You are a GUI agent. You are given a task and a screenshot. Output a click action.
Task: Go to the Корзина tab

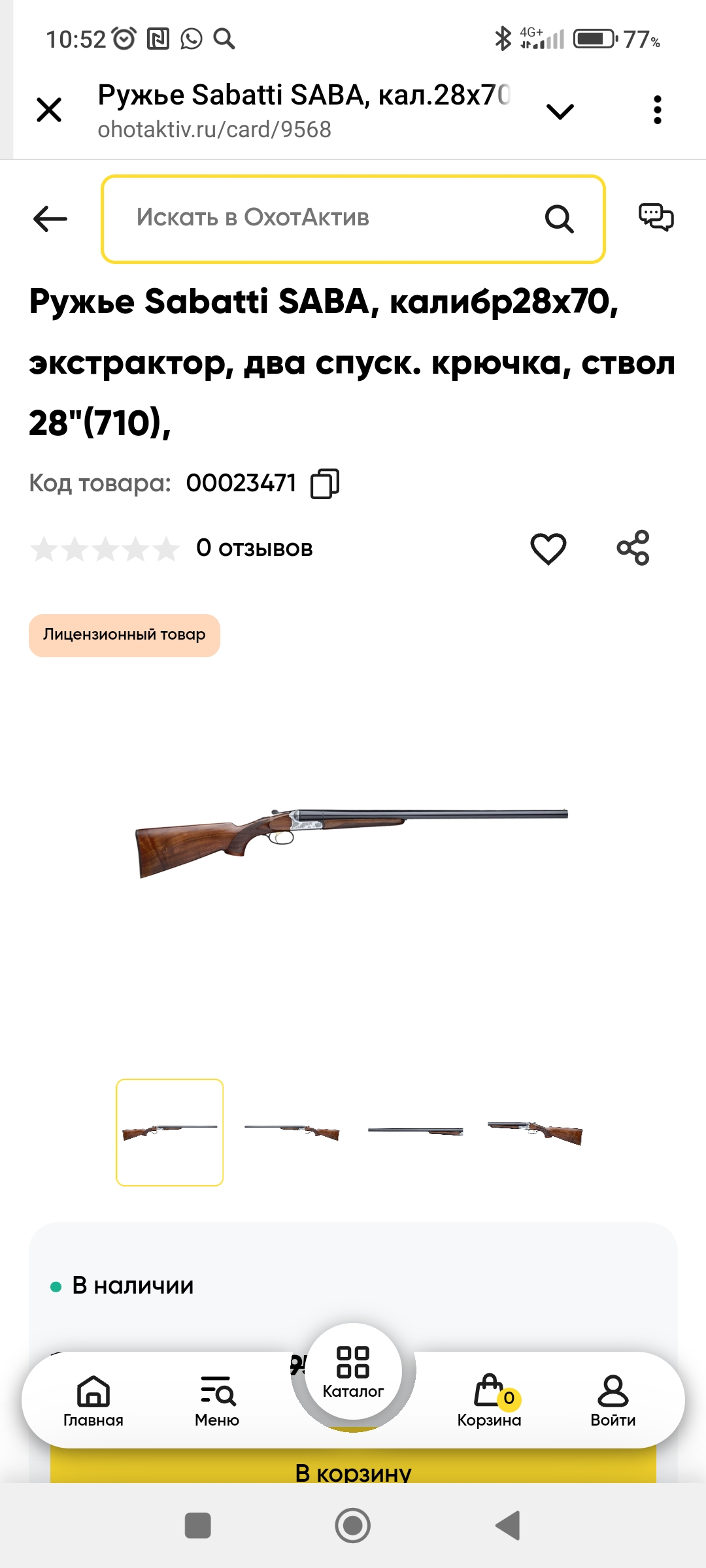click(489, 1401)
